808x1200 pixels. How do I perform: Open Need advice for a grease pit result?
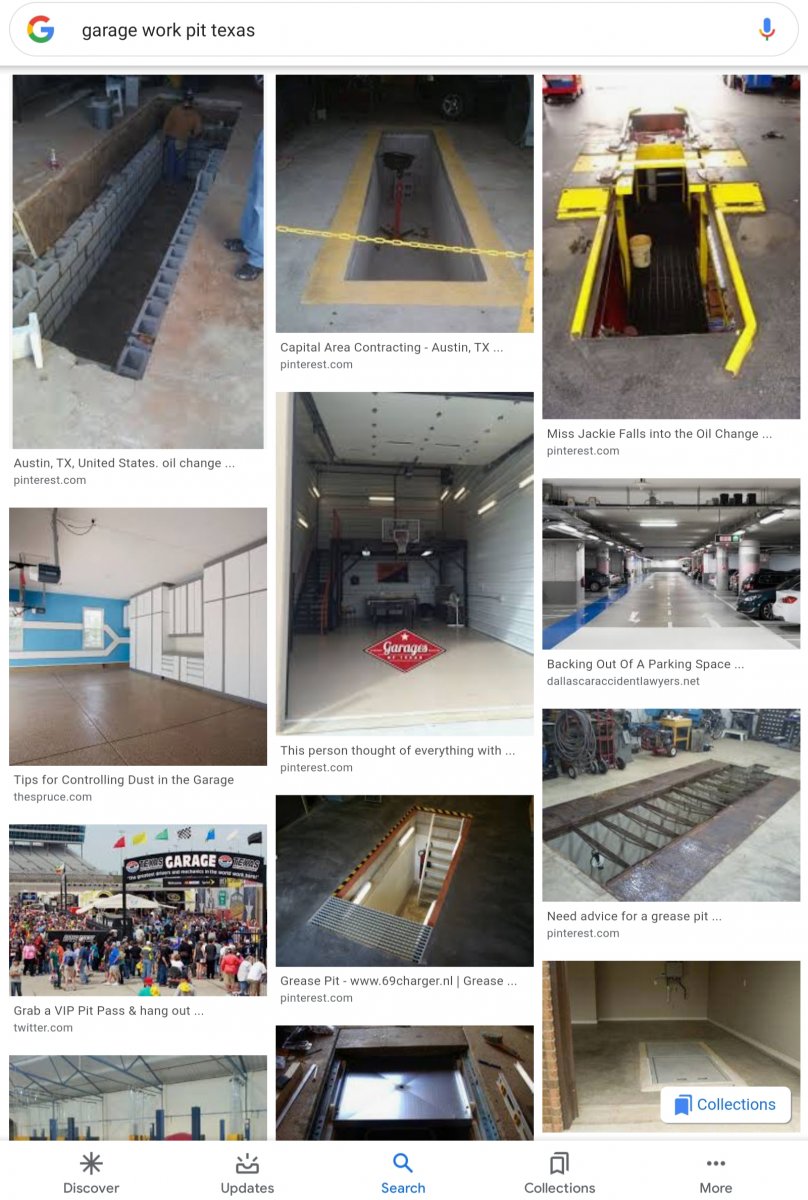tap(671, 806)
